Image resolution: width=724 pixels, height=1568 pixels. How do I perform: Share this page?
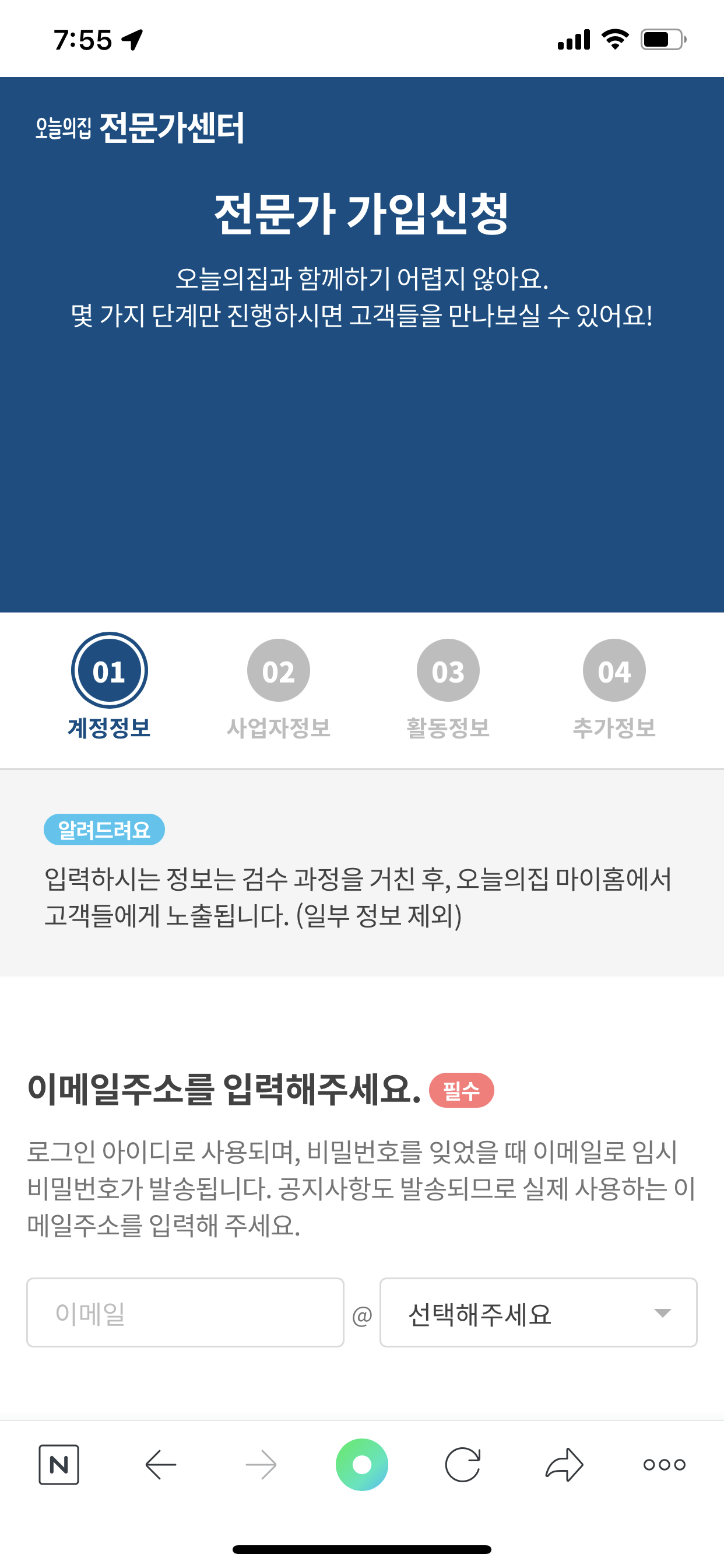point(564,1465)
